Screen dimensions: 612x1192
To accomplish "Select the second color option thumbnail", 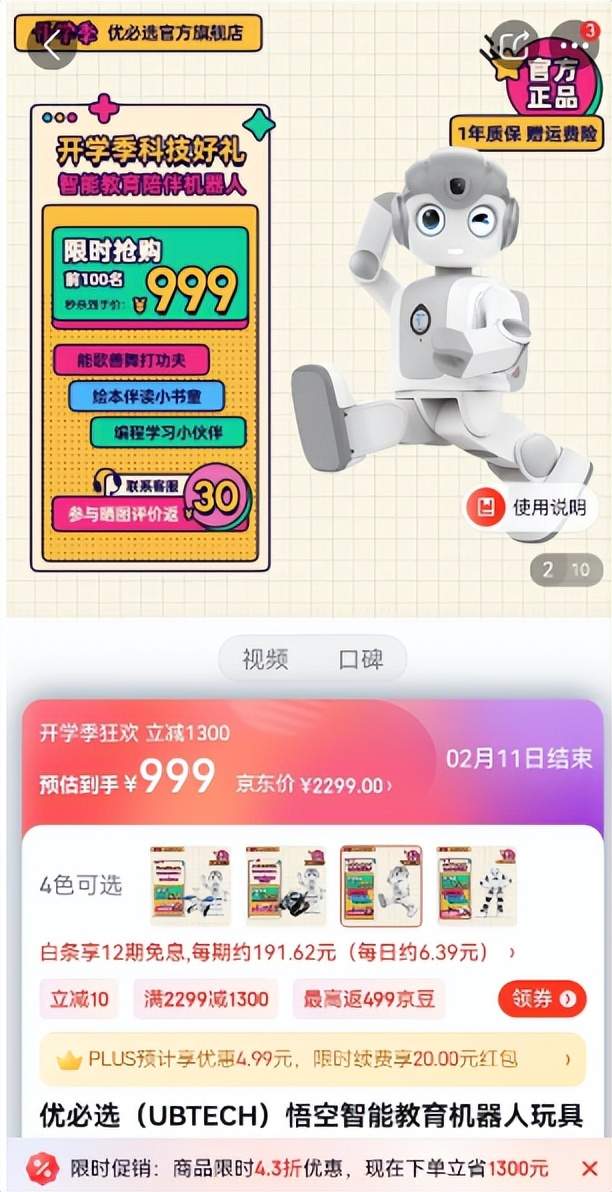I will 286,885.
